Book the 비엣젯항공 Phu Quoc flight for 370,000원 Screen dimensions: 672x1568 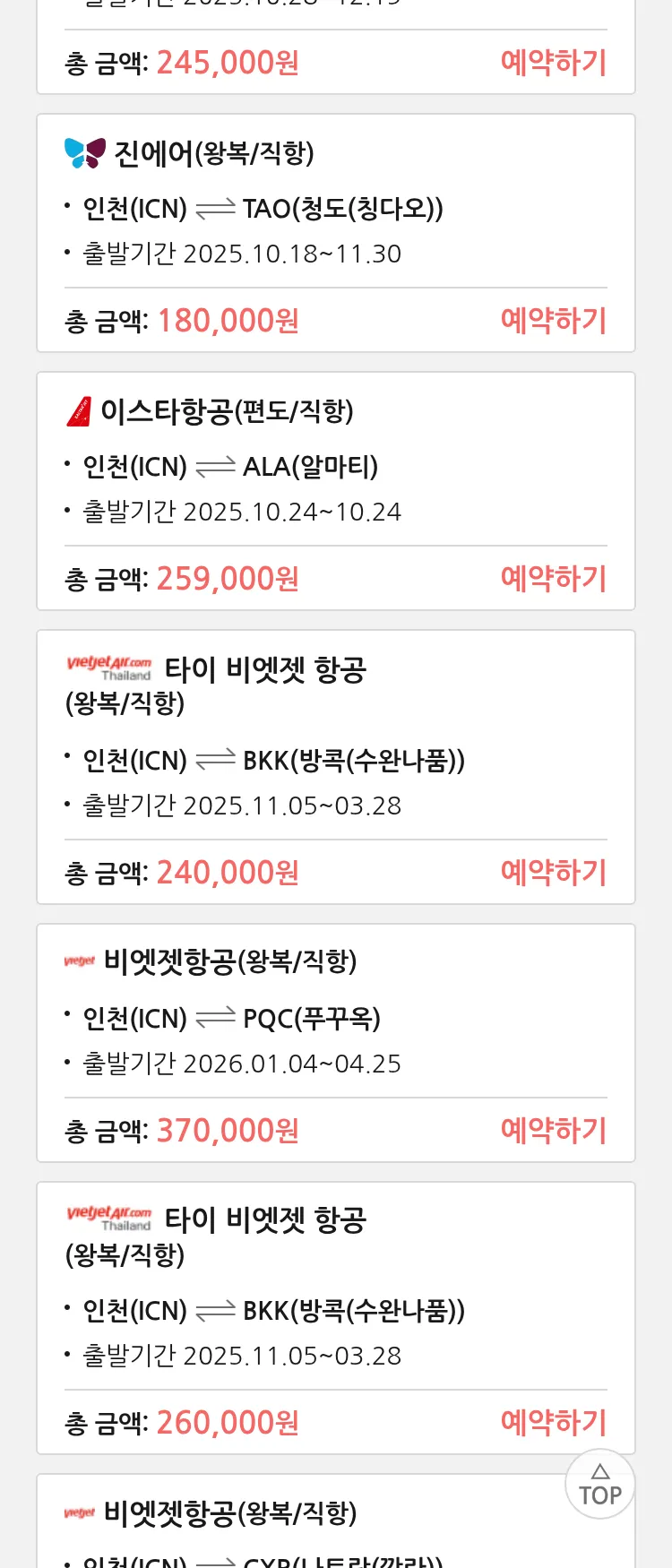pyautogui.click(x=553, y=1130)
